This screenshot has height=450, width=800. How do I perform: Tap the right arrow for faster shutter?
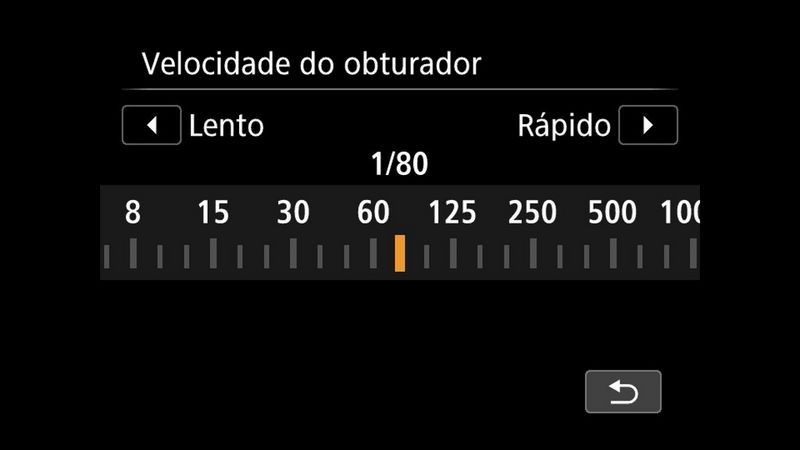click(648, 126)
